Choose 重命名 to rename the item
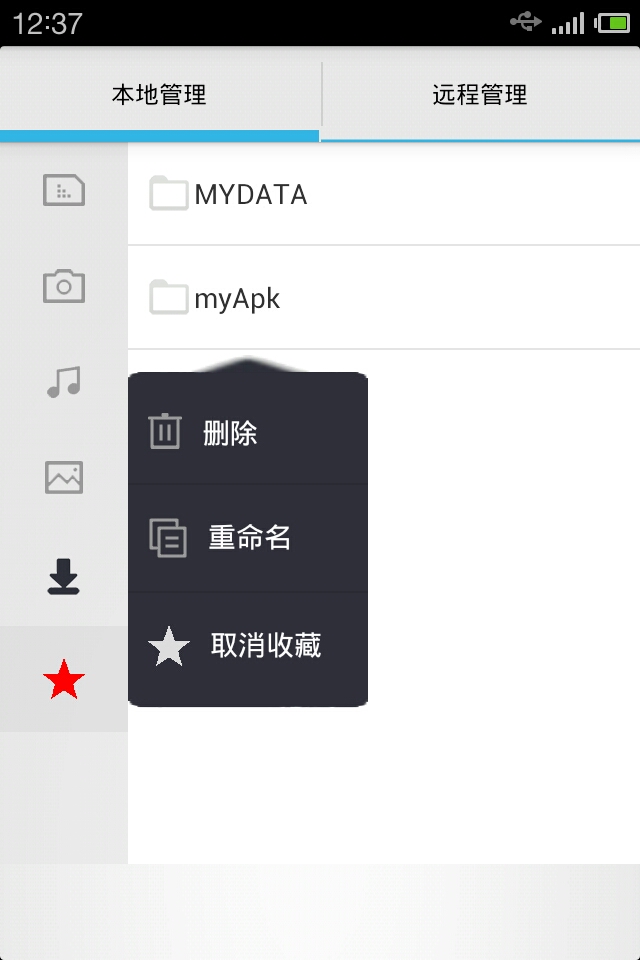 click(248, 538)
